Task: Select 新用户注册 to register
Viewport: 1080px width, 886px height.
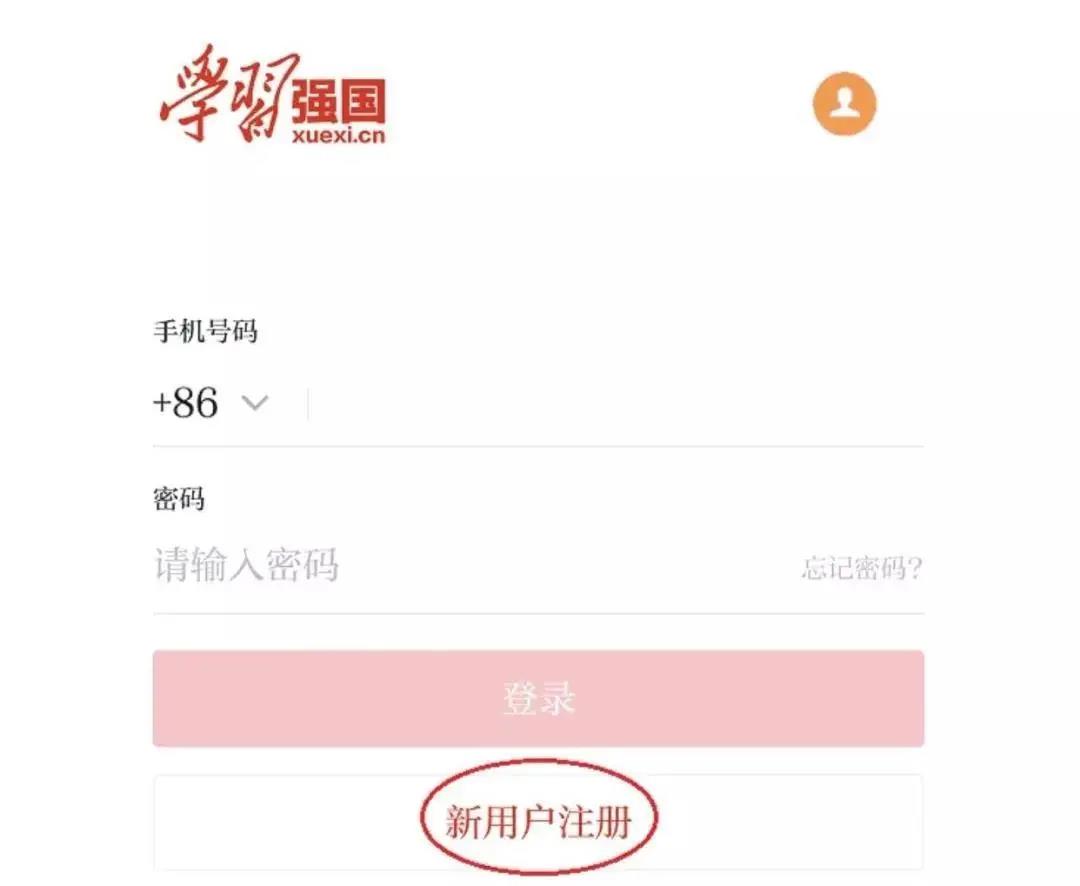Action: pyautogui.click(x=538, y=823)
